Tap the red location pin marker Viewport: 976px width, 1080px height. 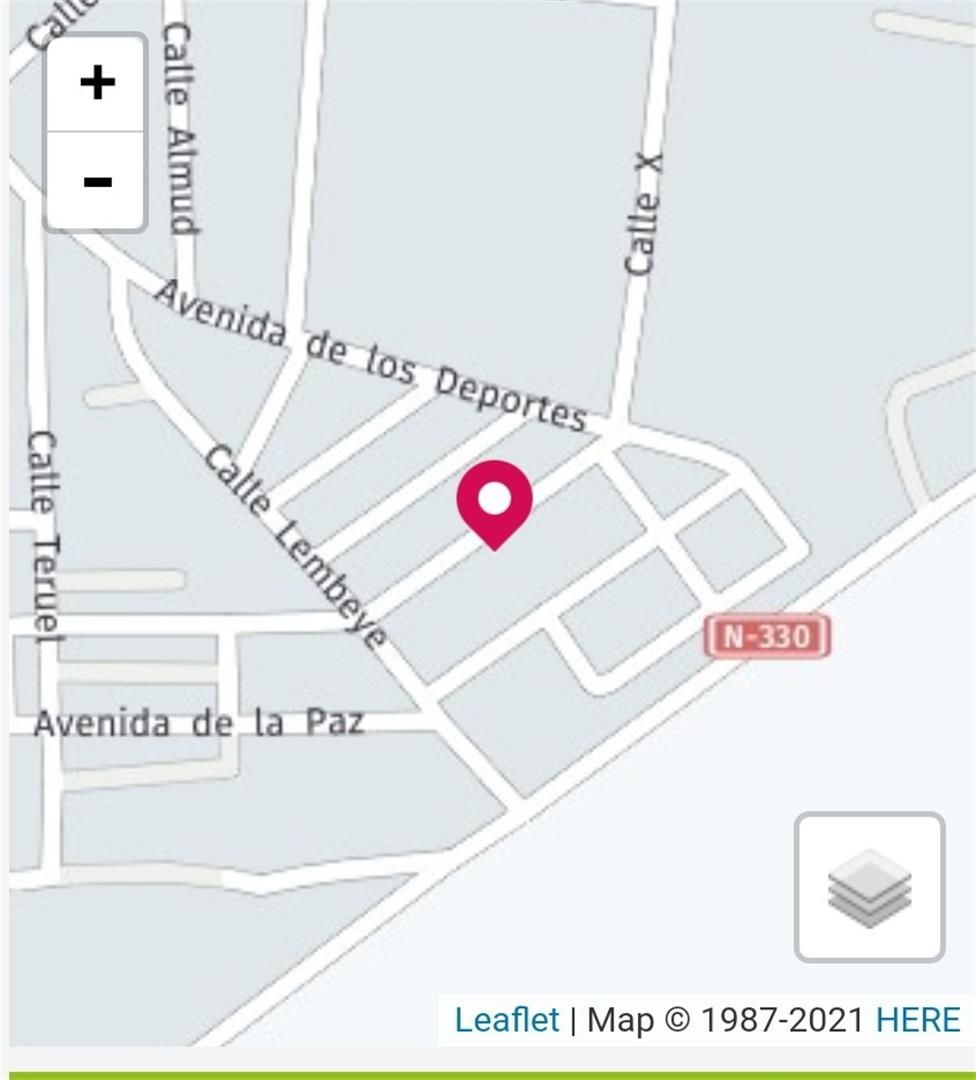pos(494,500)
